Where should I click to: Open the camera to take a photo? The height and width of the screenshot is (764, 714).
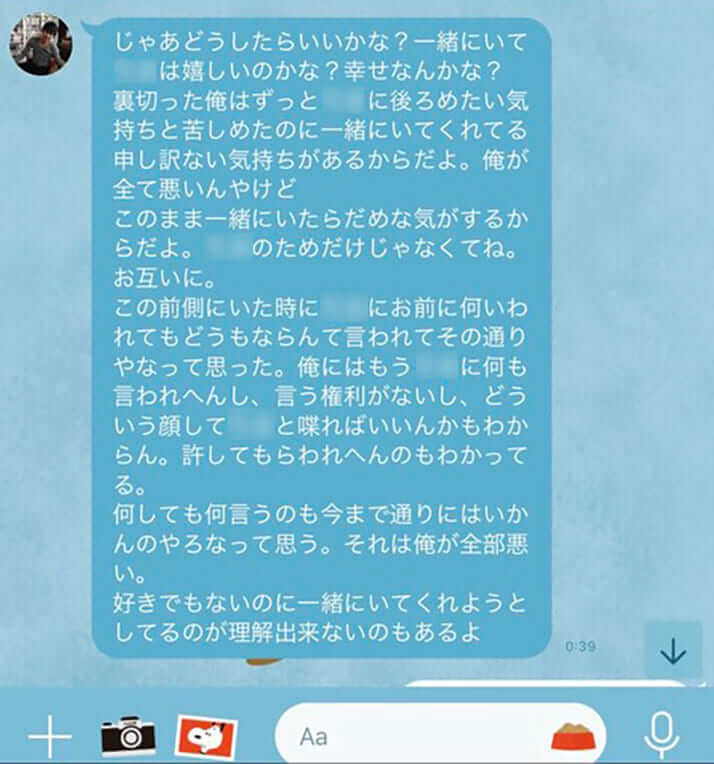coord(129,737)
